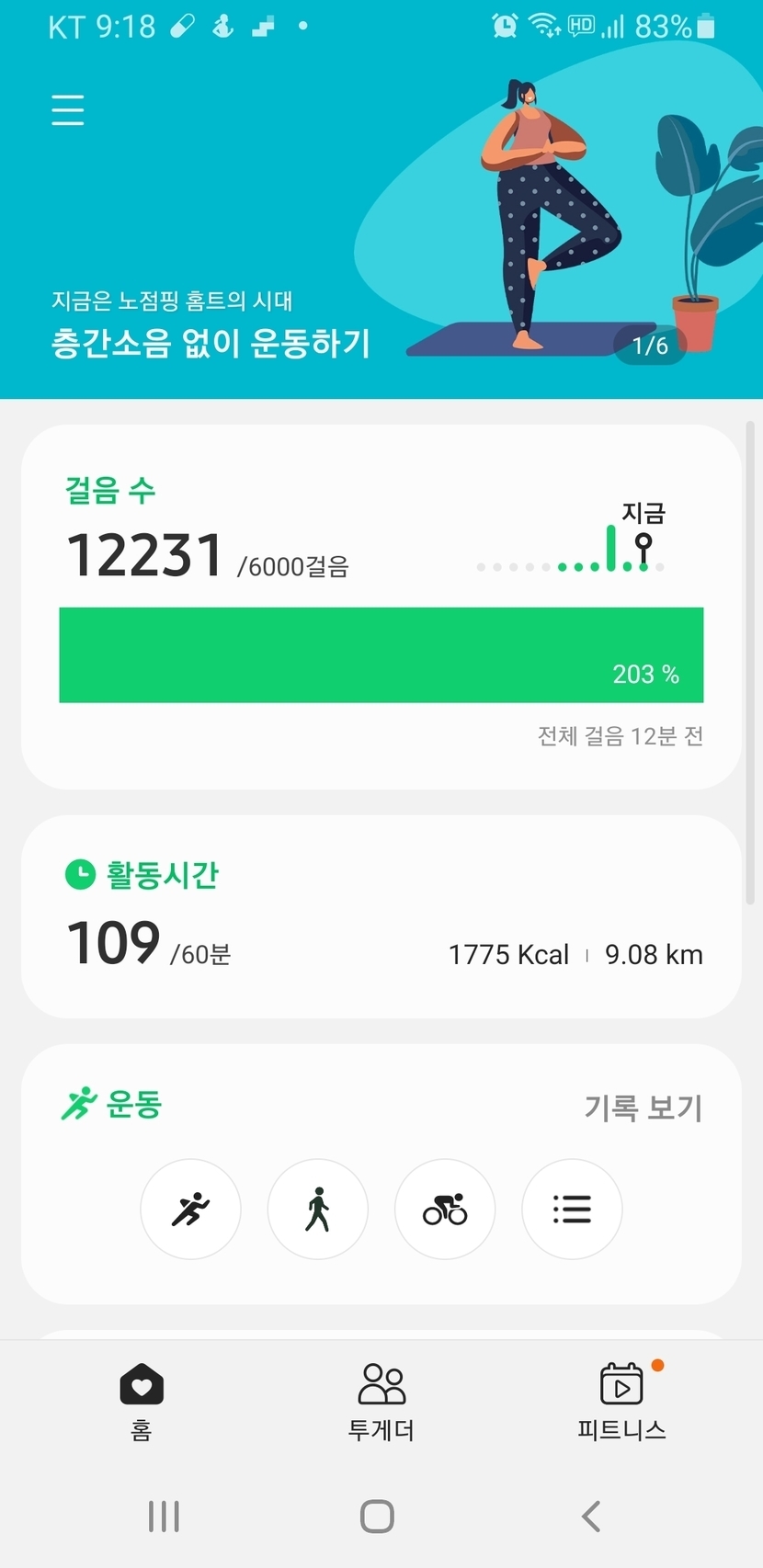
Task: Open the hamburger menu
Action: (x=68, y=110)
